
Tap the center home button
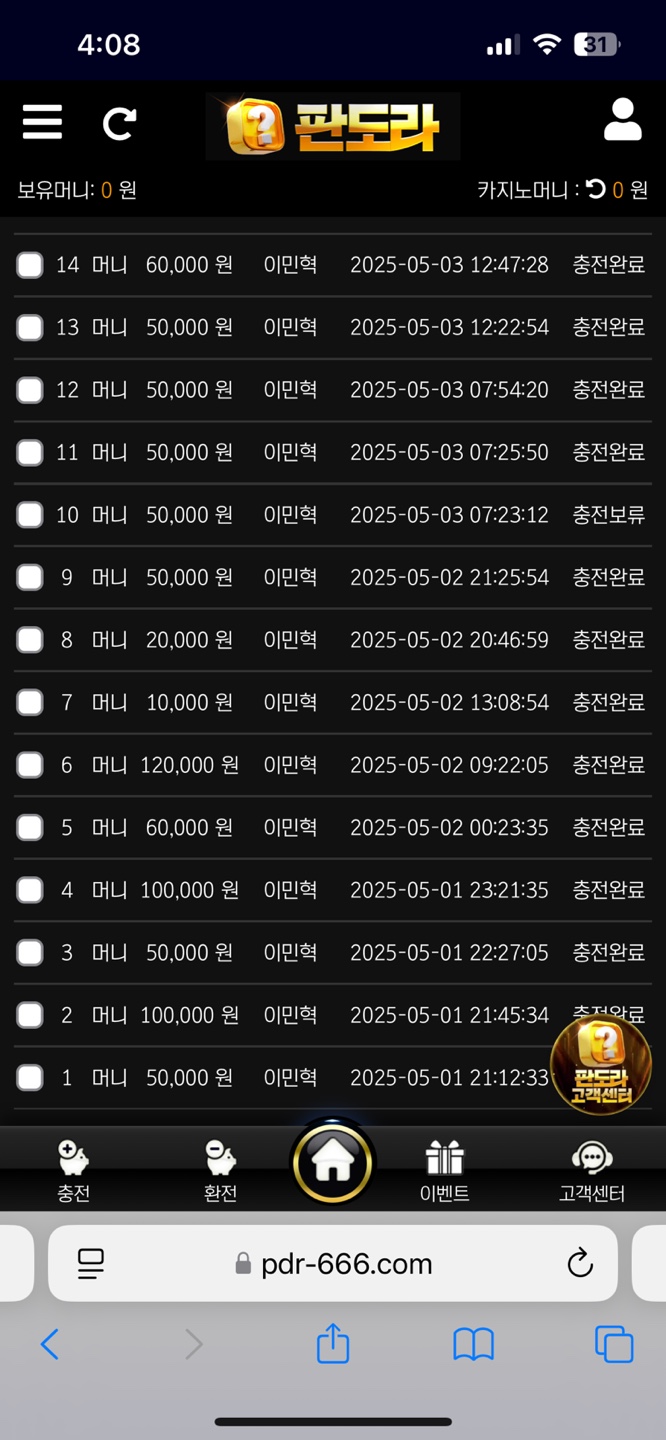[x=332, y=1162]
